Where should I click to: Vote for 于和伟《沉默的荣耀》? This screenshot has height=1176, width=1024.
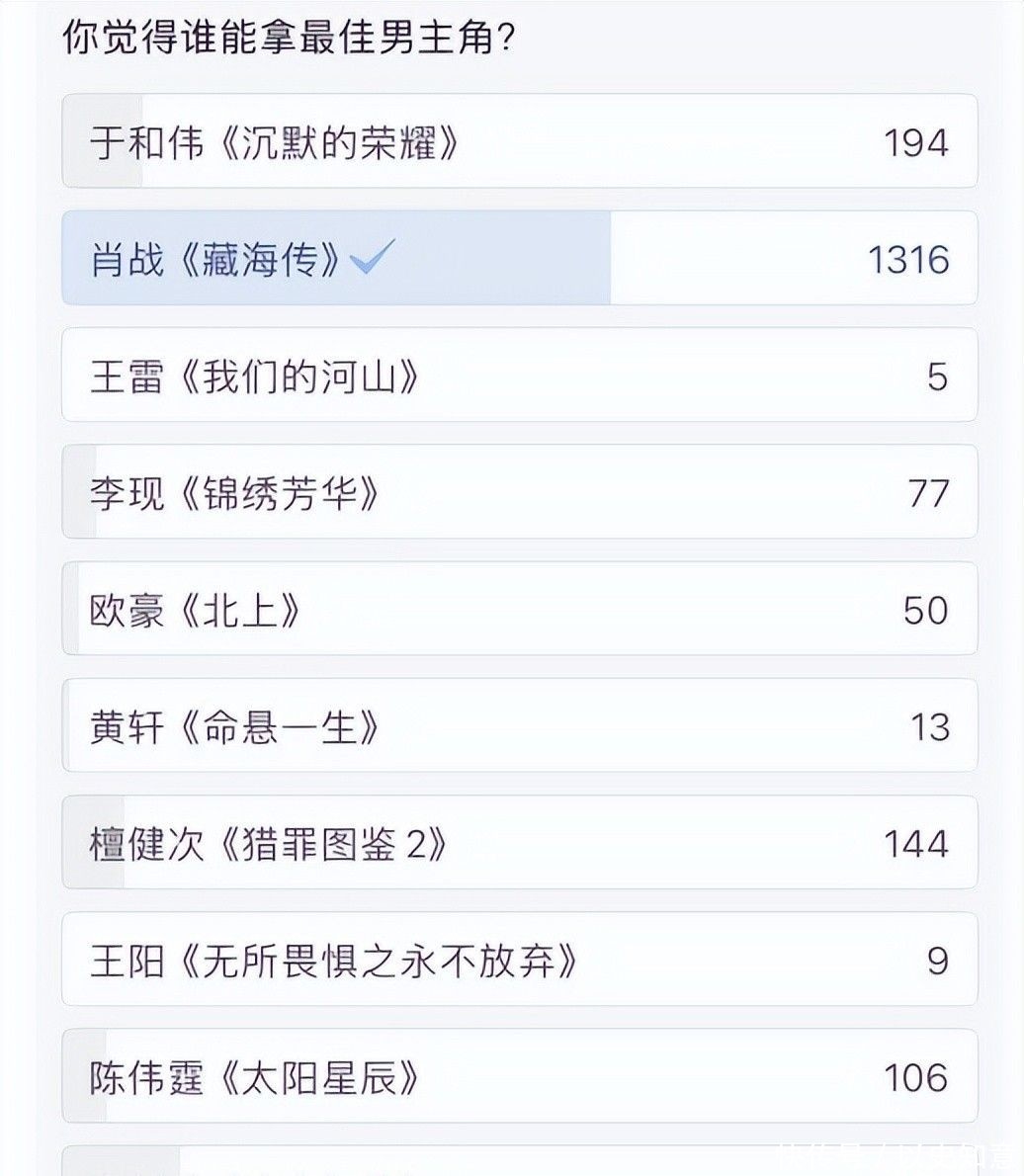(x=519, y=142)
